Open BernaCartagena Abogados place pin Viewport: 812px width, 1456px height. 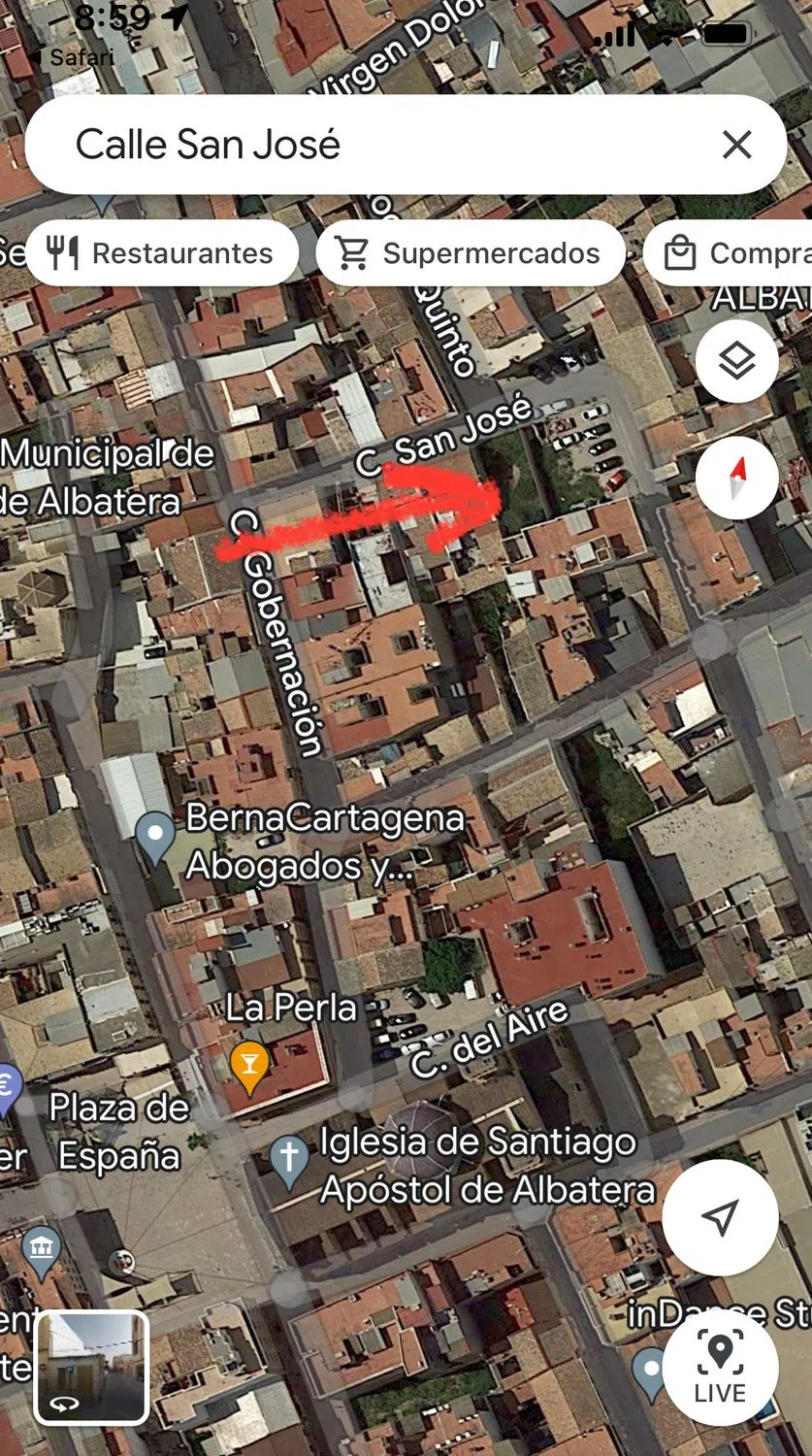coord(154,837)
